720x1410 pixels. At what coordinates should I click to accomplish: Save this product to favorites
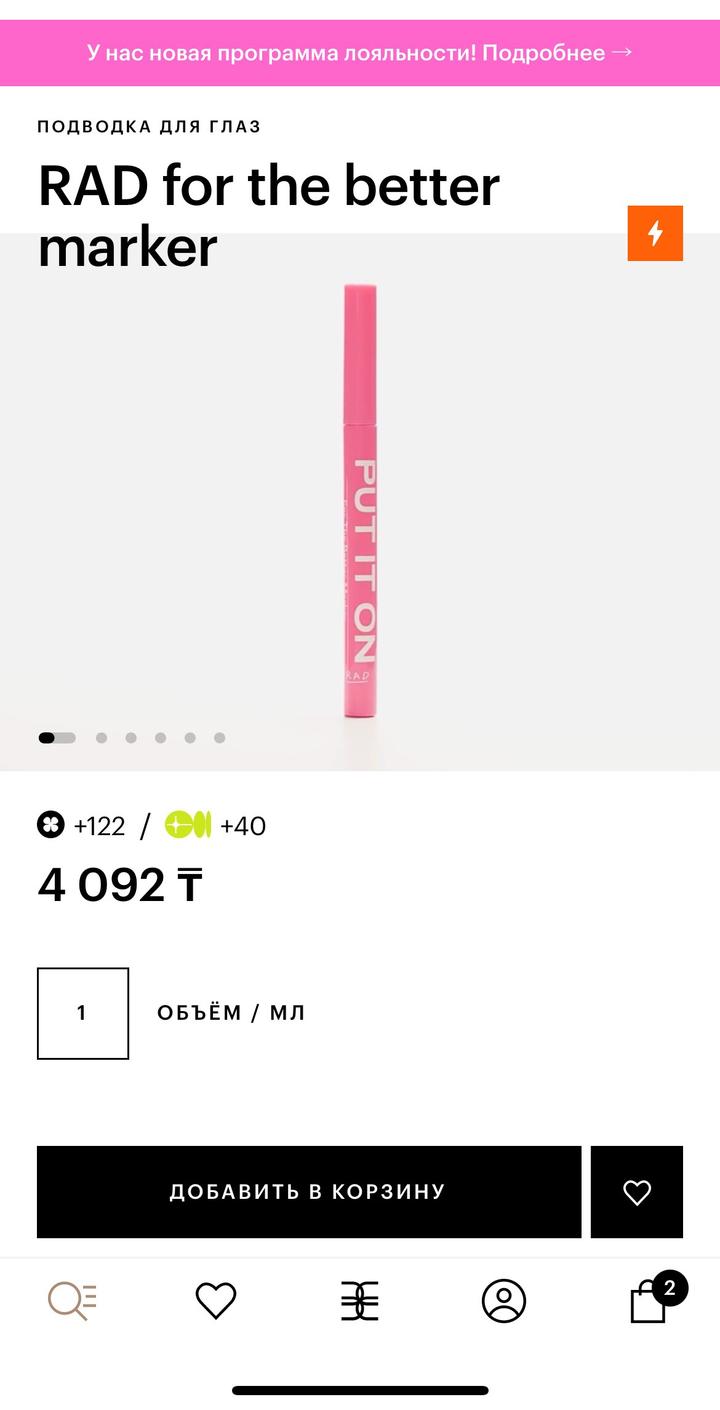[x=637, y=1192]
